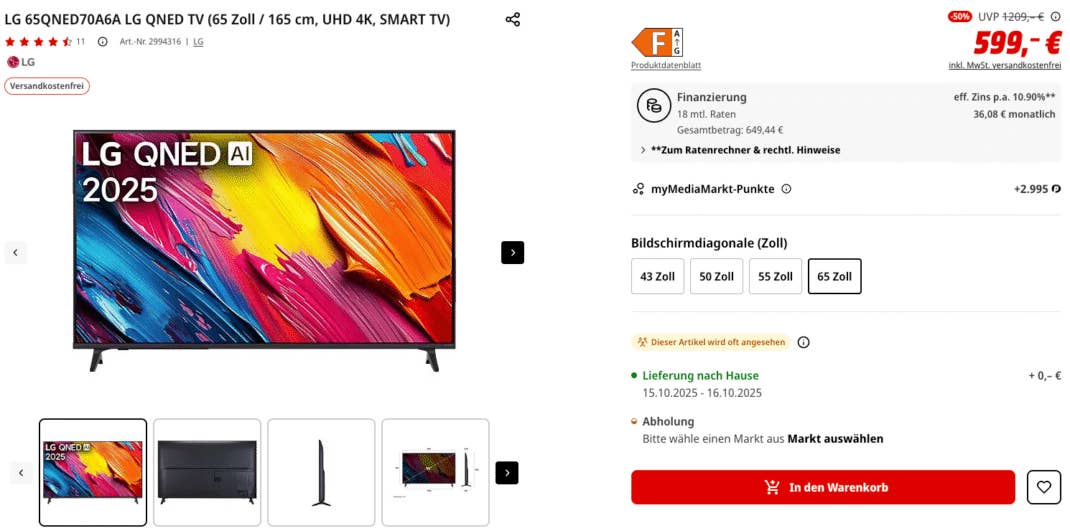The height and width of the screenshot is (531, 1070).
Task: Advance the thumbnail strip to the right
Action: point(507,472)
